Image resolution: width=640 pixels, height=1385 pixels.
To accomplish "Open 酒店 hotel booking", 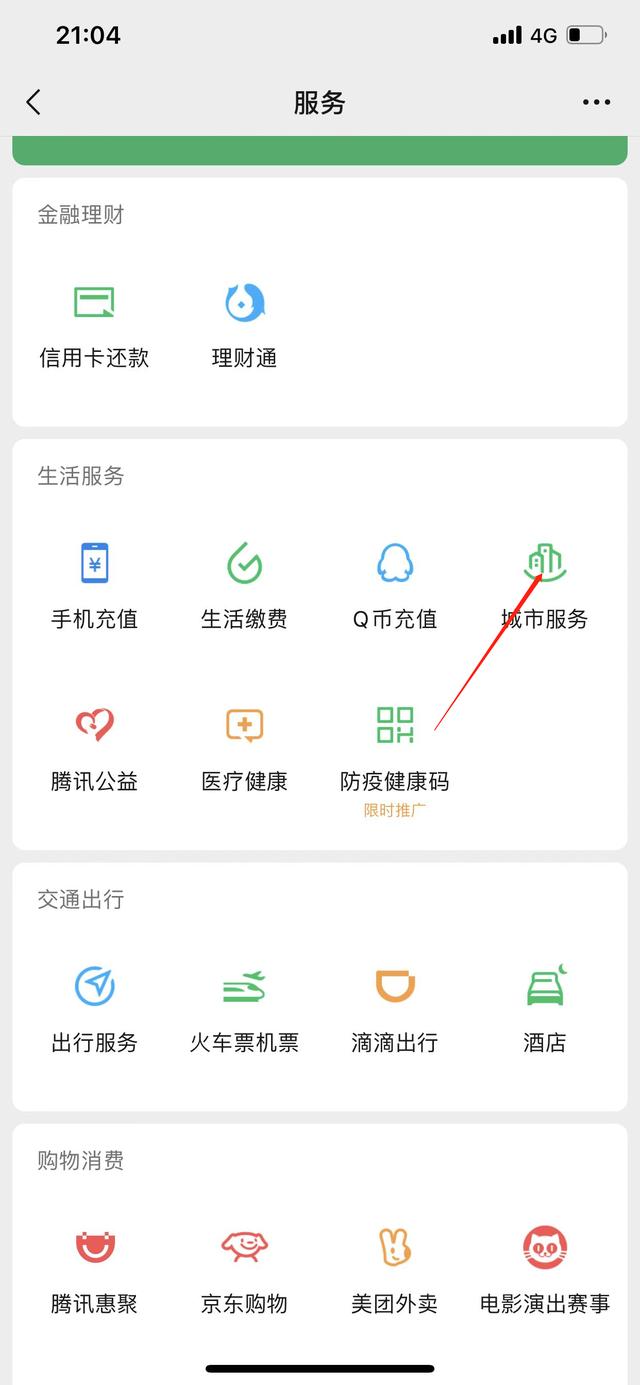I will coord(545,1010).
